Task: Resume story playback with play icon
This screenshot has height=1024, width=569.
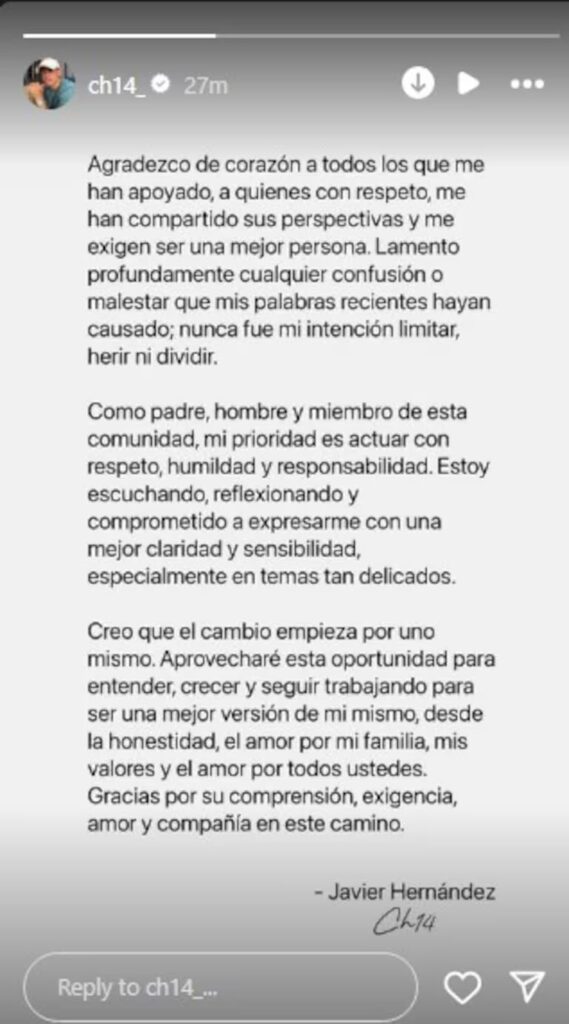Action: 468,84
